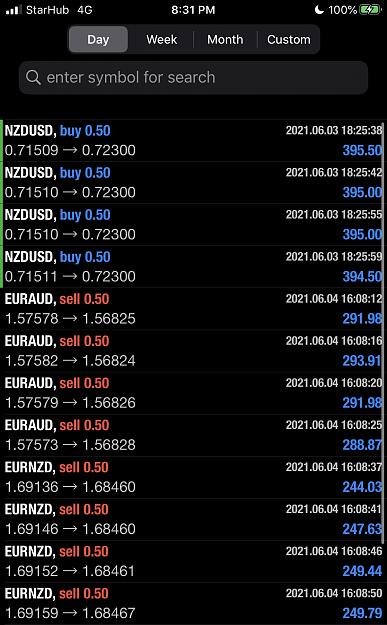The height and width of the screenshot is (625, 387).
Task: Switch to the Month tab
Action: (225, 39)
